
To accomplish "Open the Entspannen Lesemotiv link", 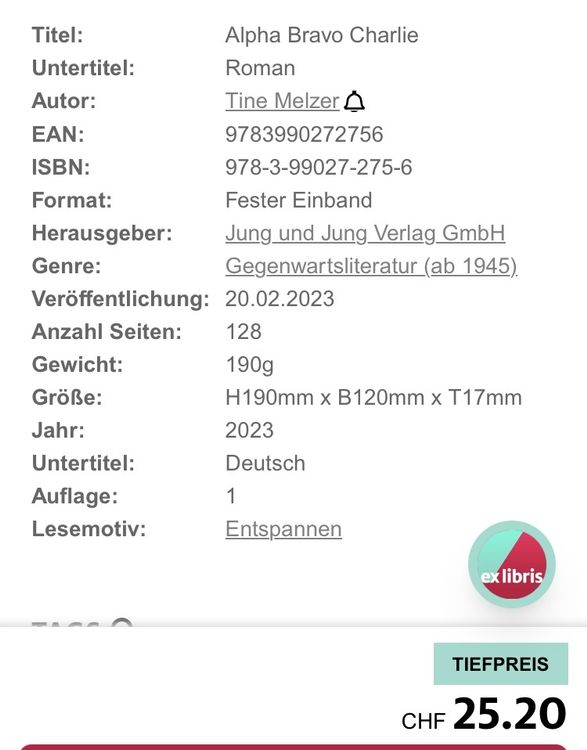I will coord(284,529).
